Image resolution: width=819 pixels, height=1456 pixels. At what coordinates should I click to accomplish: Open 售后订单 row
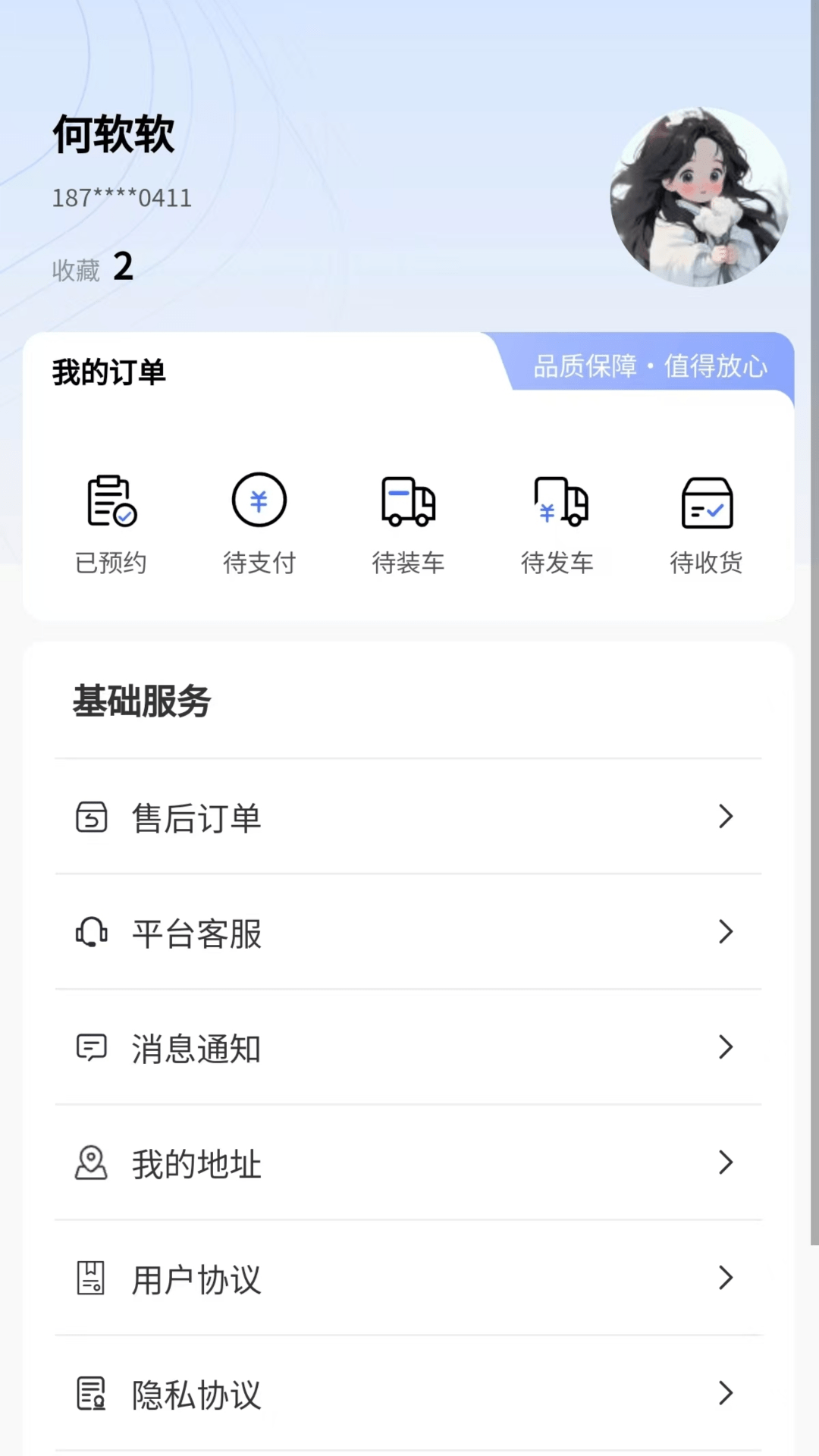point(408,817)
